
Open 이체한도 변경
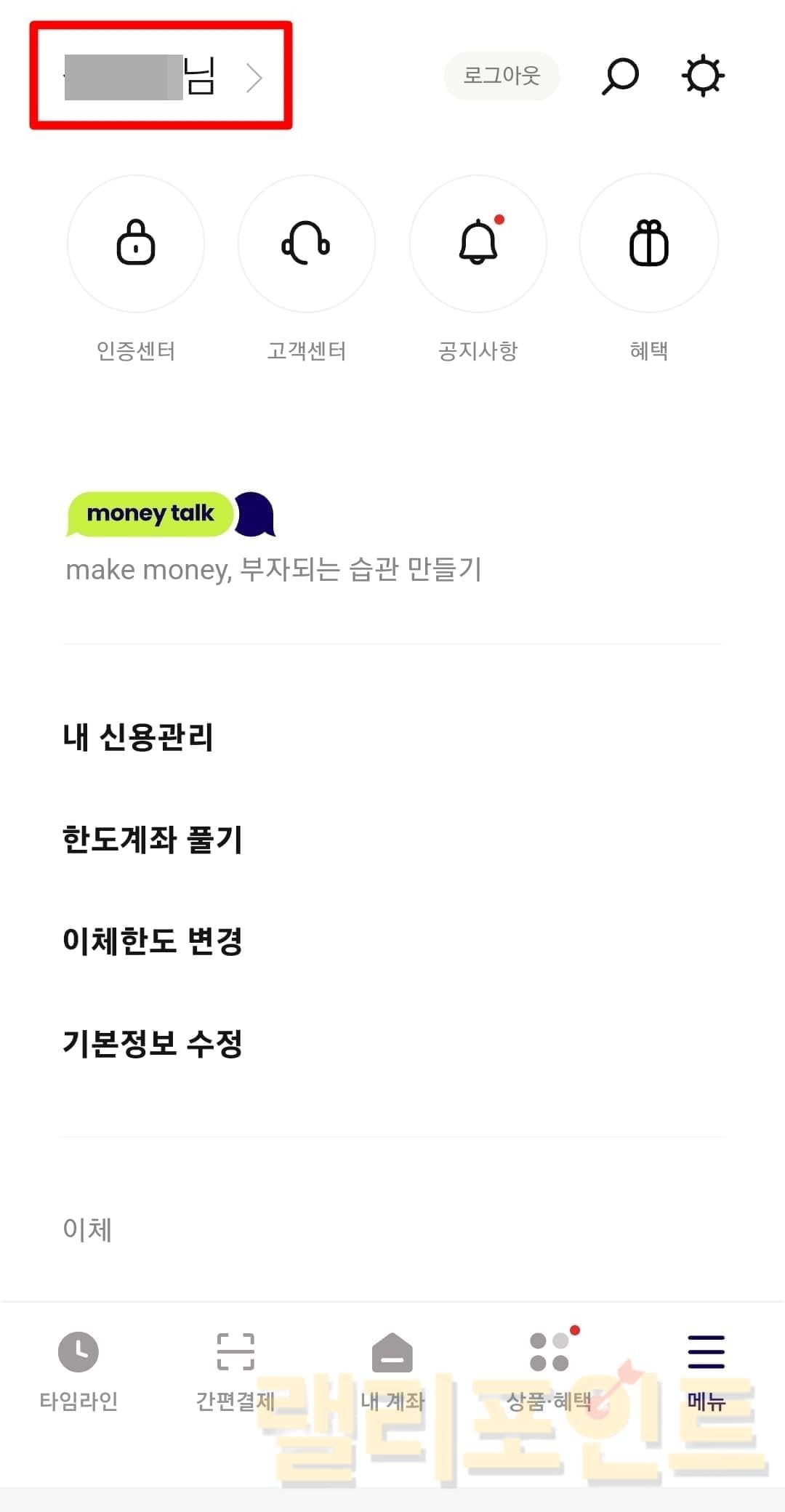click(153, 941)
